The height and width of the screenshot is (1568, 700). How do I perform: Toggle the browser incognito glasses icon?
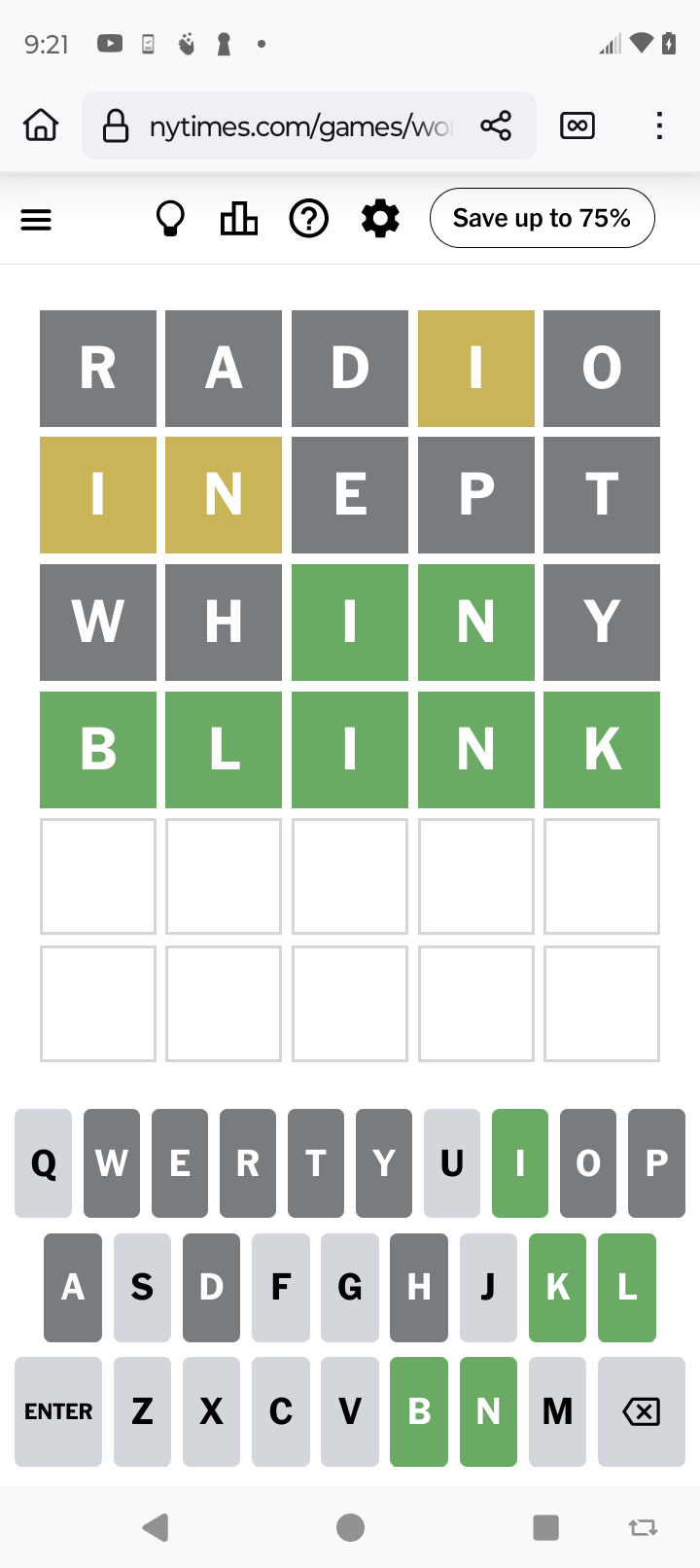[x=577, y=125]
